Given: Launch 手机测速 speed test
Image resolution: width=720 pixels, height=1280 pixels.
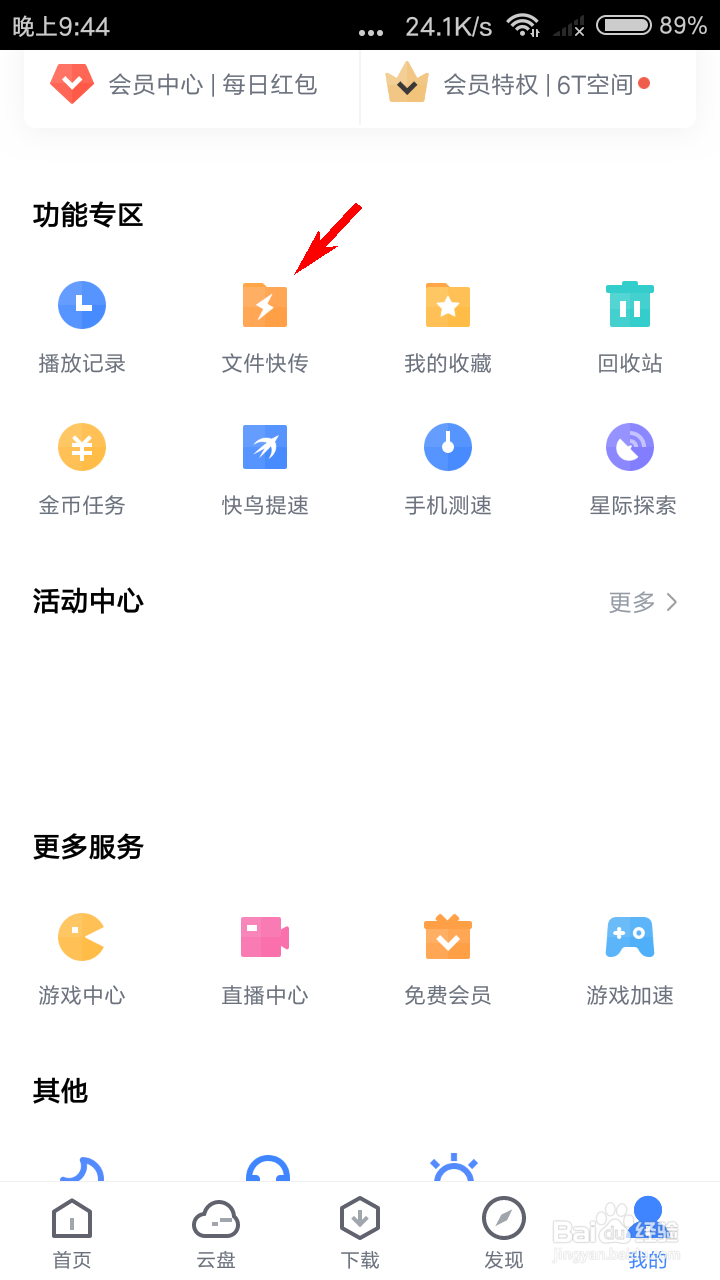Looking at the screenshot, I should pyautogui.click(x=448, y=467).
